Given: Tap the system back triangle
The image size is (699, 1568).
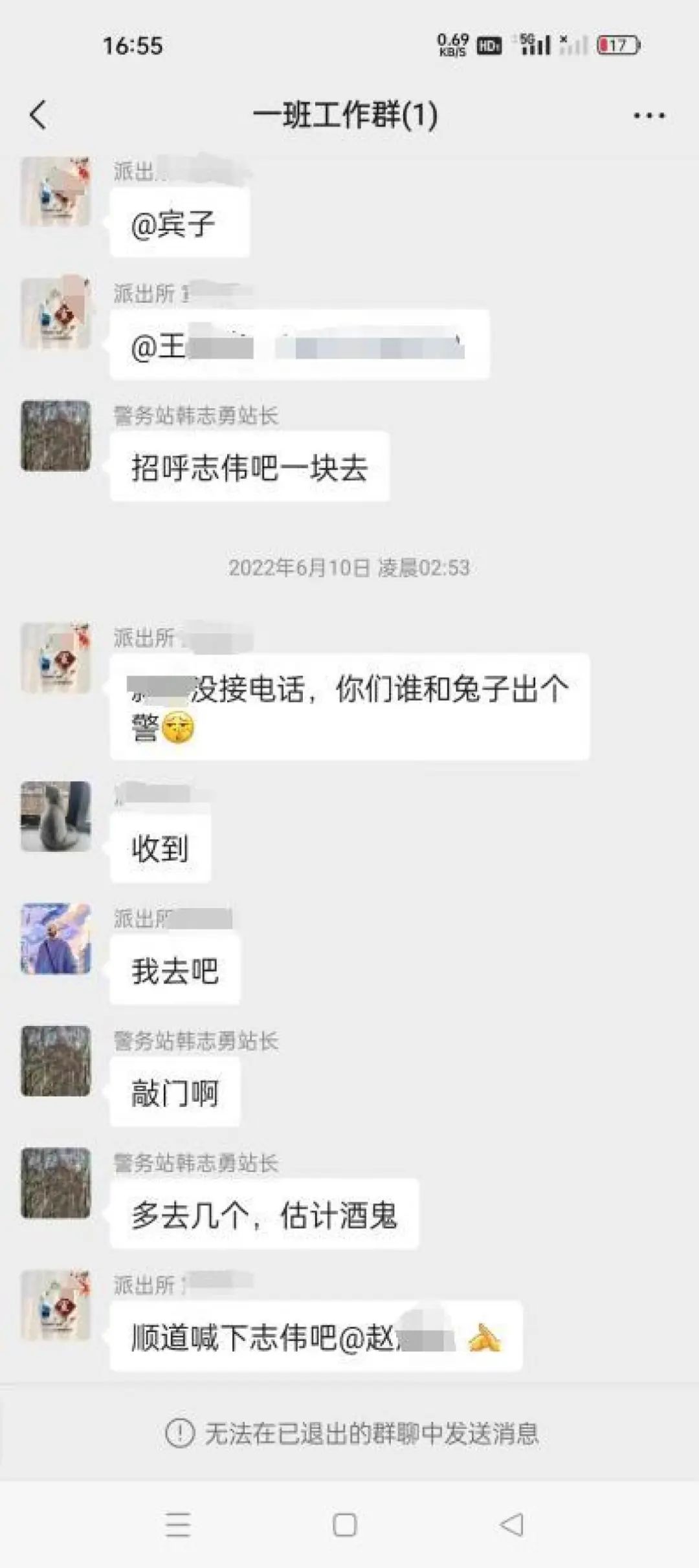Looking at the screenshot, I should [x=512, y=1525].
